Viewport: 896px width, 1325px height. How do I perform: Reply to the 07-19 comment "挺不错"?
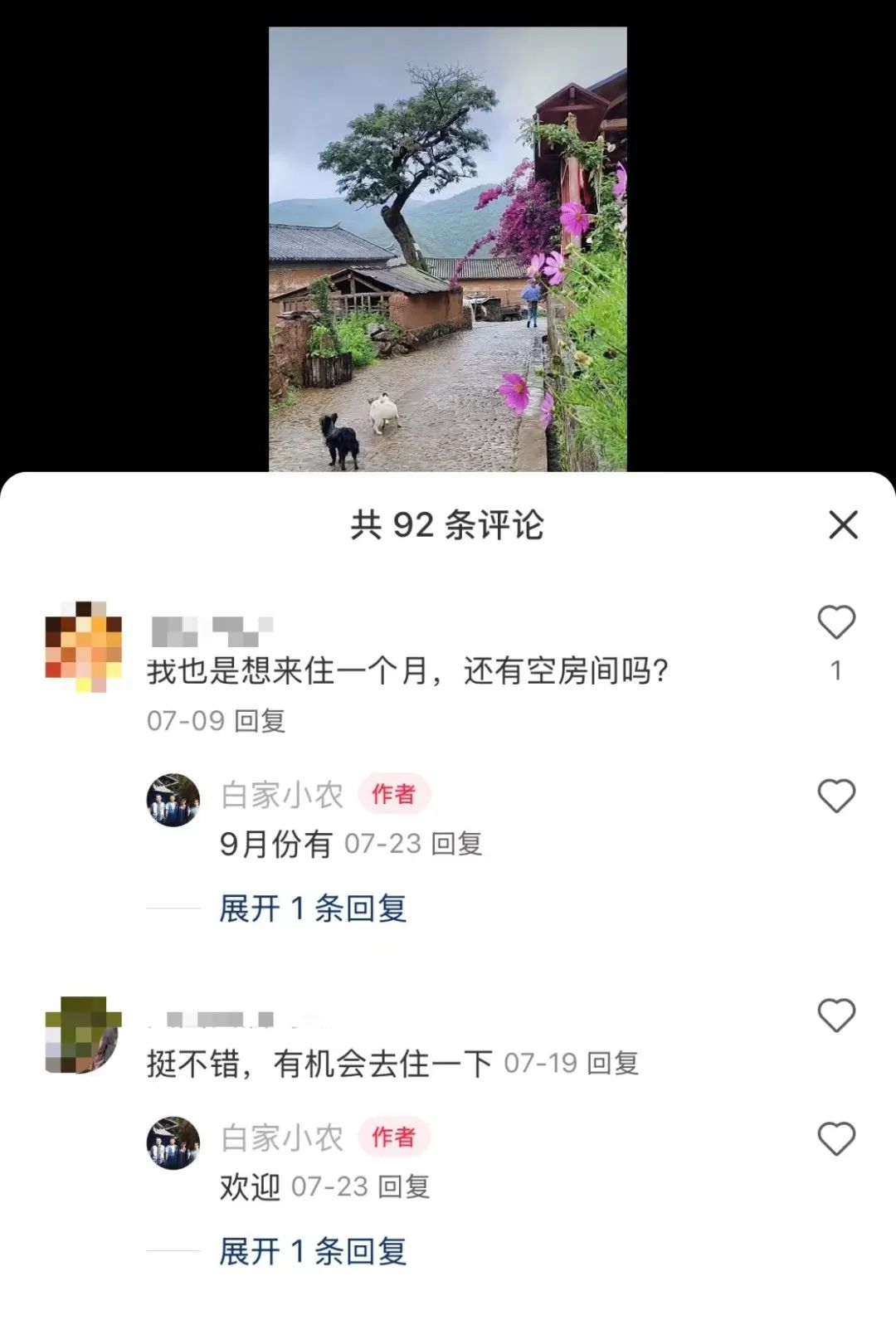tap(612, 1063)
